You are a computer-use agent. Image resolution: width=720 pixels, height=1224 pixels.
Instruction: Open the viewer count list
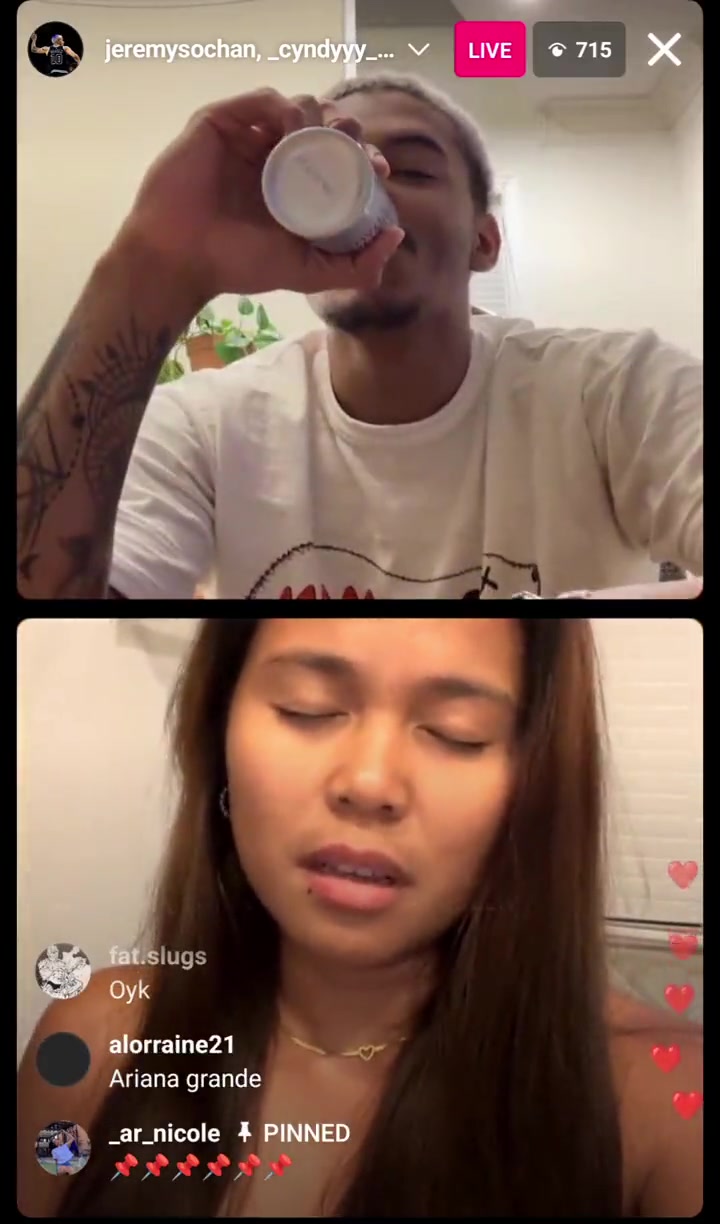579,50
